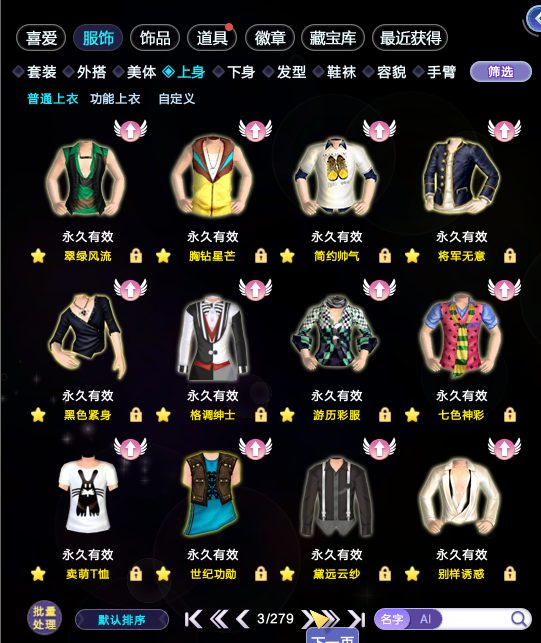
Task: Open the 筛选 filter button
Action: click(501, 72)
